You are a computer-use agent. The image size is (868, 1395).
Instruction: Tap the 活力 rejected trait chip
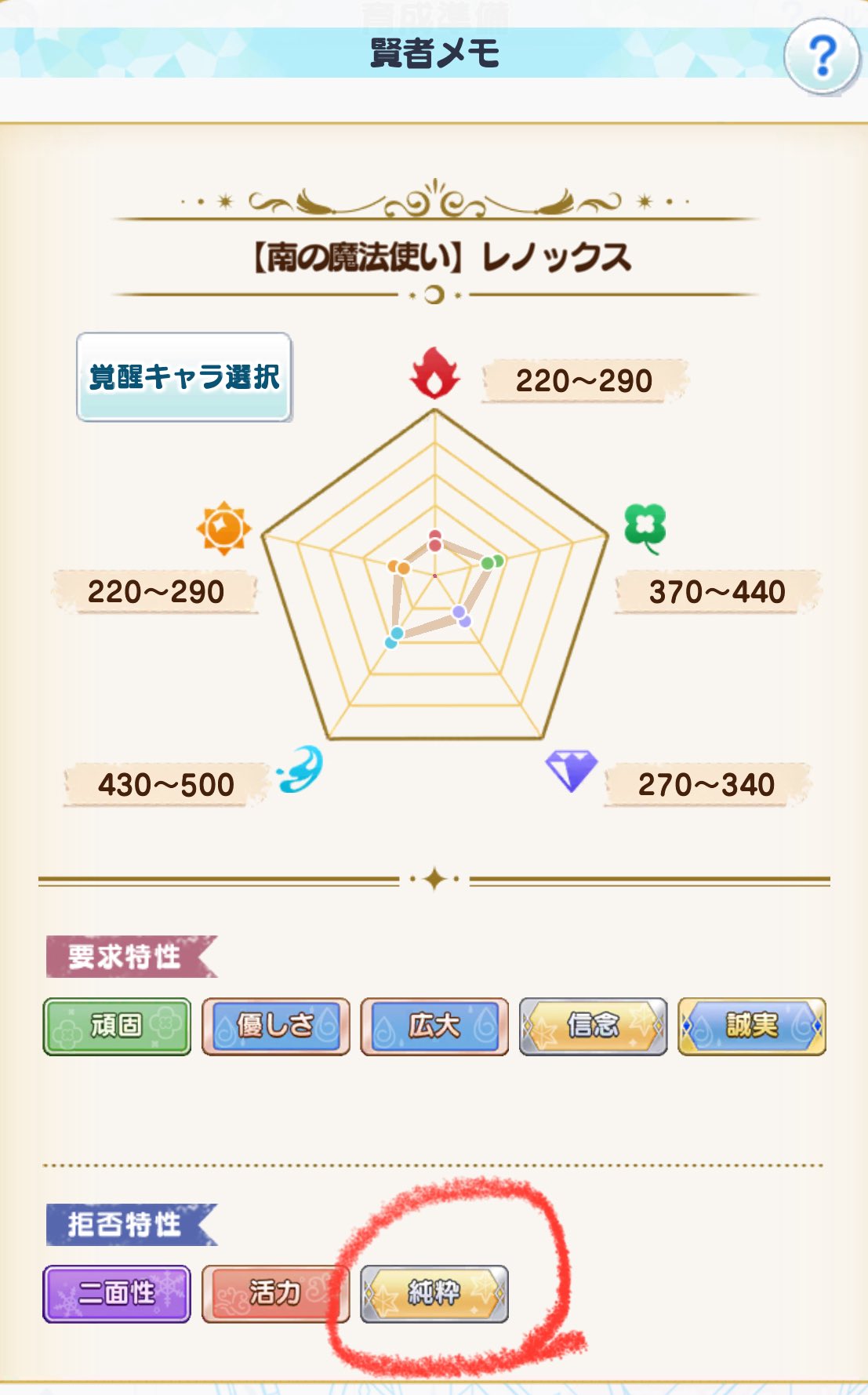click(275, 1294)
